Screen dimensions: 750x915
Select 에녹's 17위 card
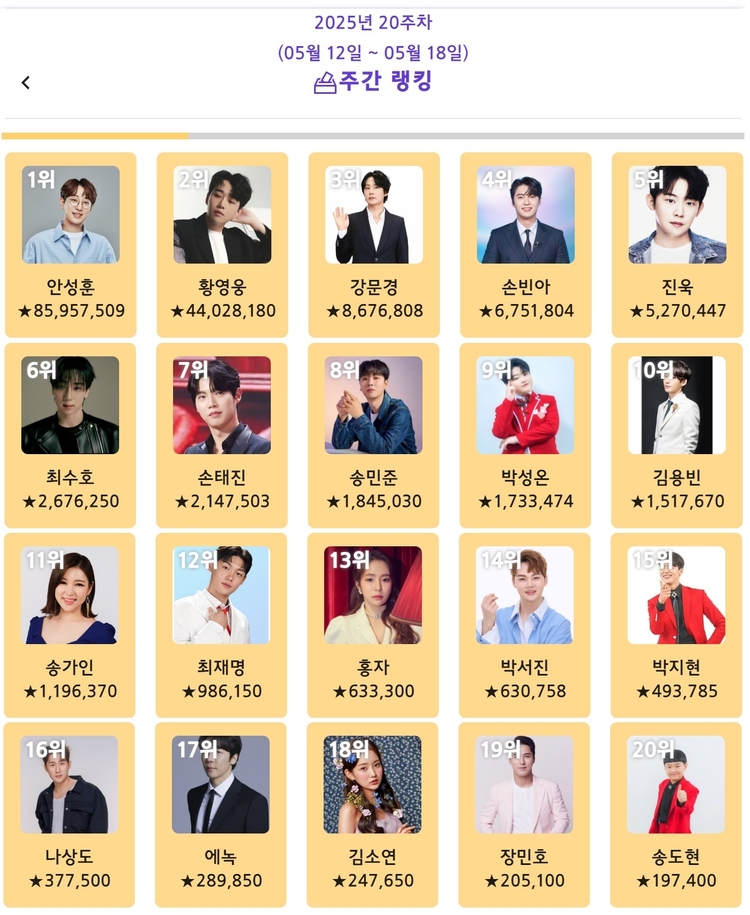[x=222, y=814]
